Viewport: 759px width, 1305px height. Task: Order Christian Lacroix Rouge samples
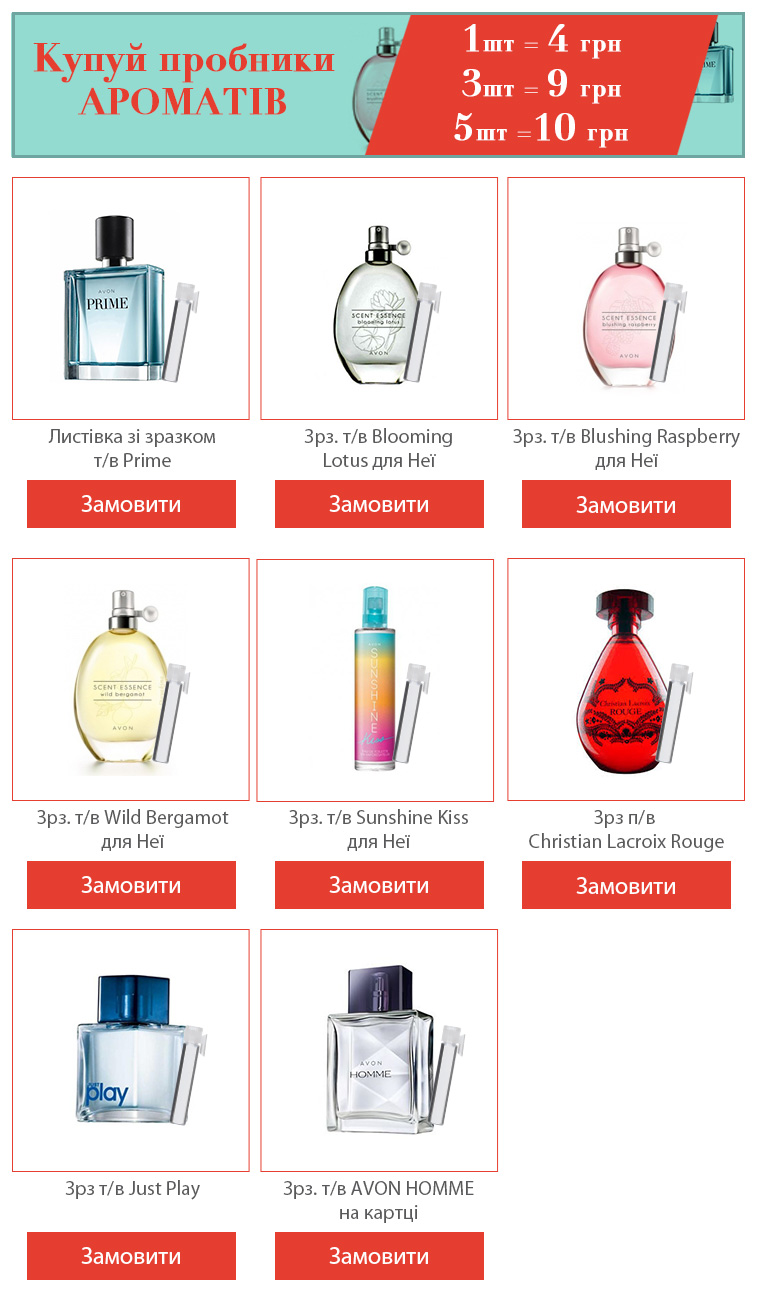click(626, 885)
